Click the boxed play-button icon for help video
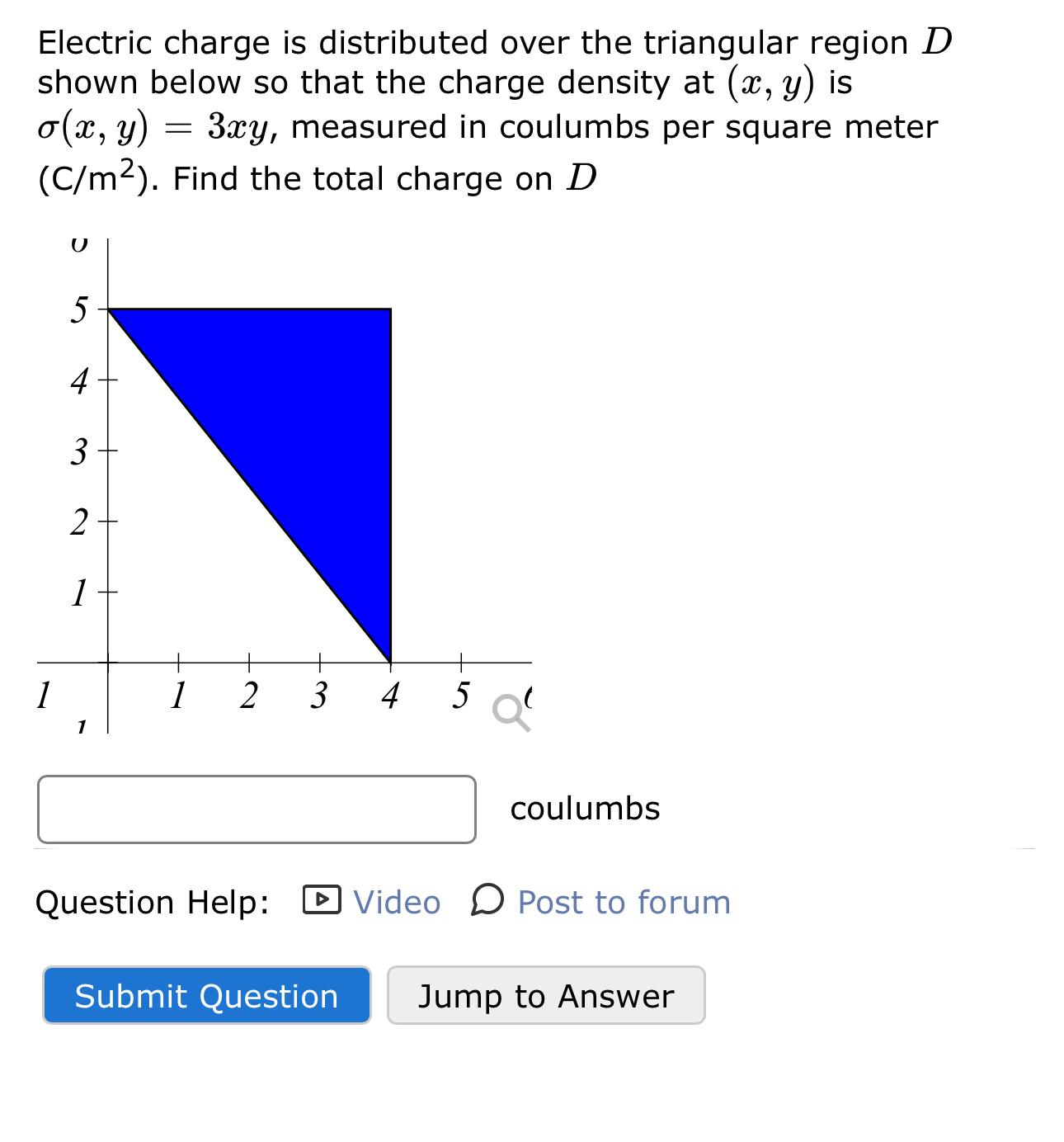Viewport: 1064px width, 1142px height. coord(322,901)
